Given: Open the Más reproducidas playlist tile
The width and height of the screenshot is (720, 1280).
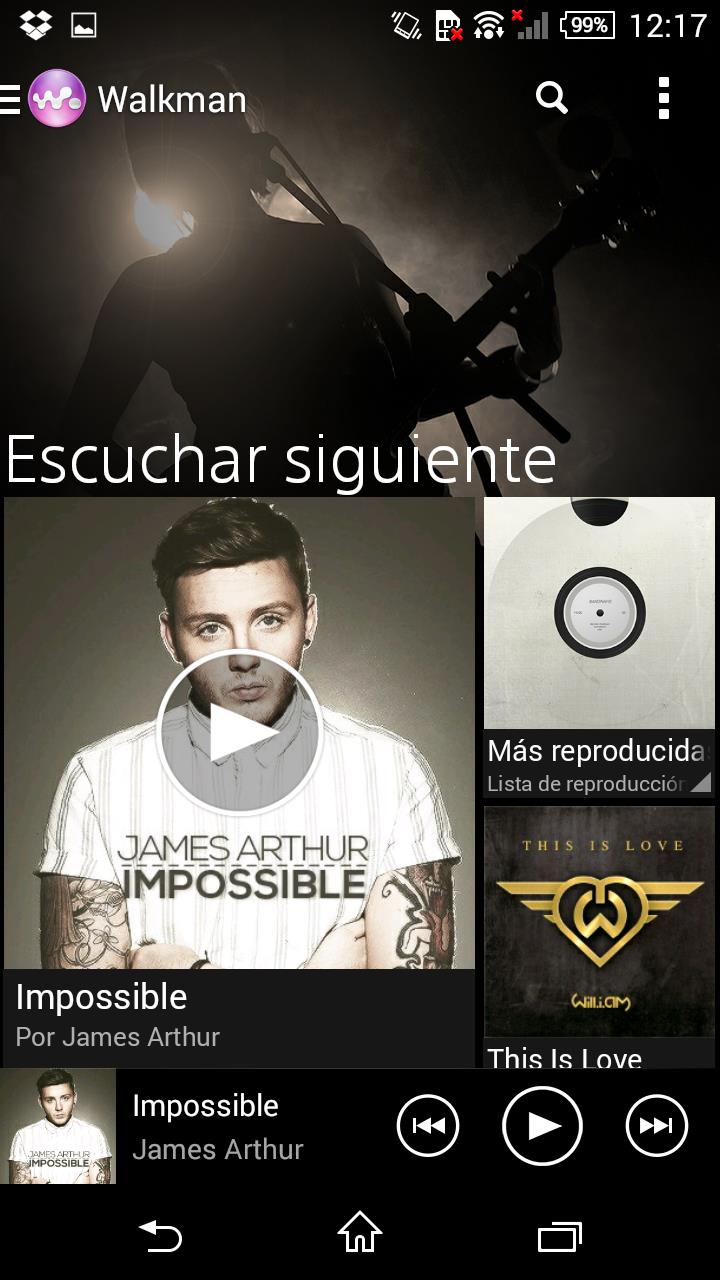Looking at the screenshot, I should 599,647.
